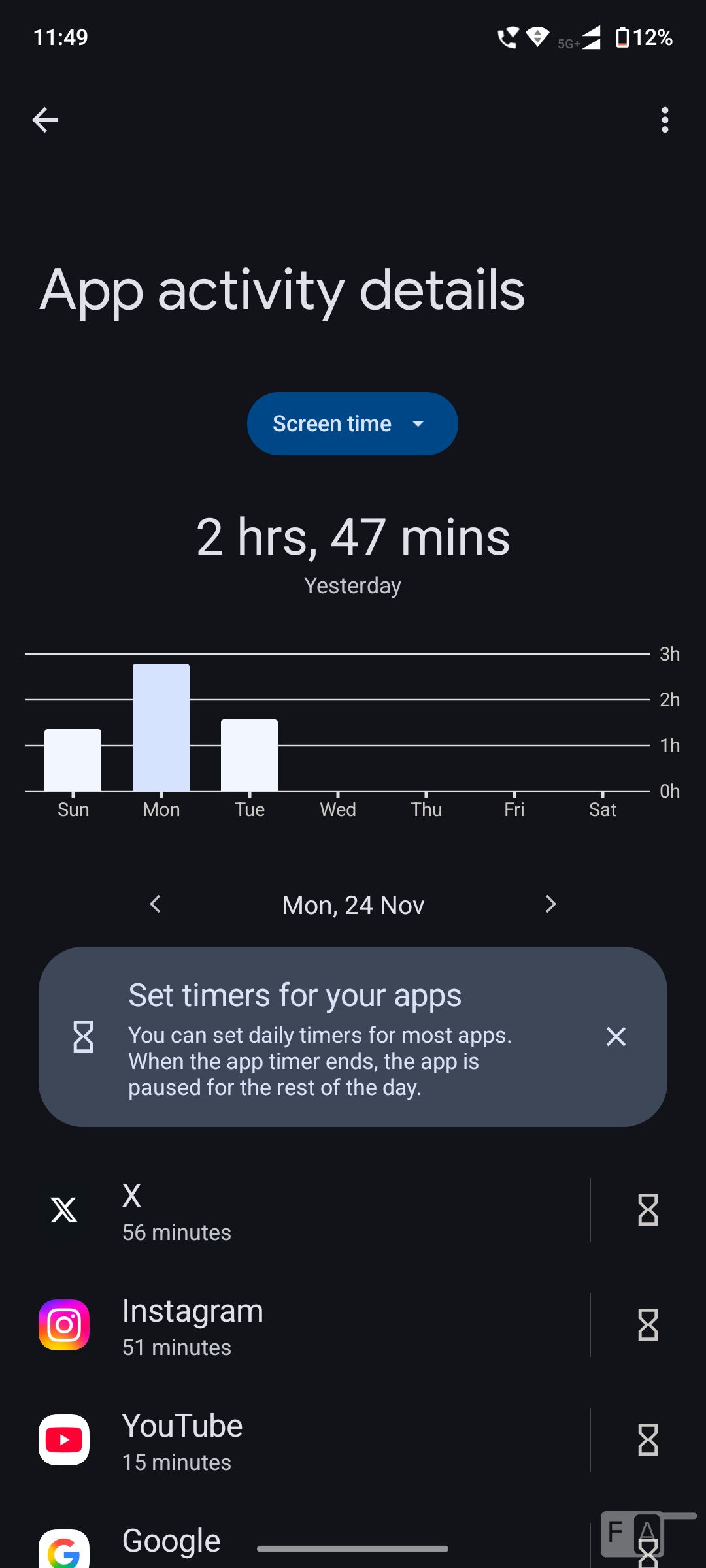Select the Monday bar in chart

point(161,727)
